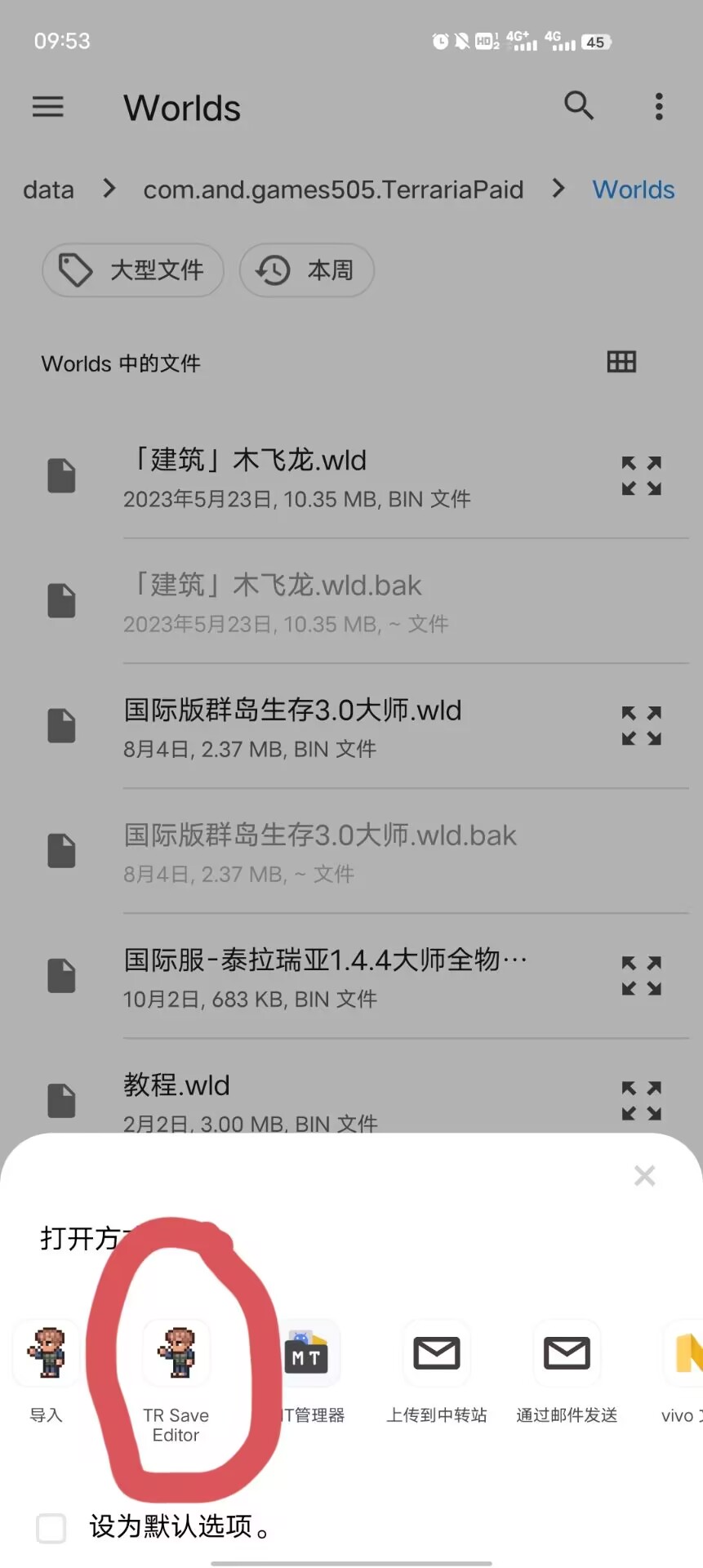Check the 设为默认选项 checkbox
This screenshot has height=1568, width=703.
click(x=51, y=1527)
